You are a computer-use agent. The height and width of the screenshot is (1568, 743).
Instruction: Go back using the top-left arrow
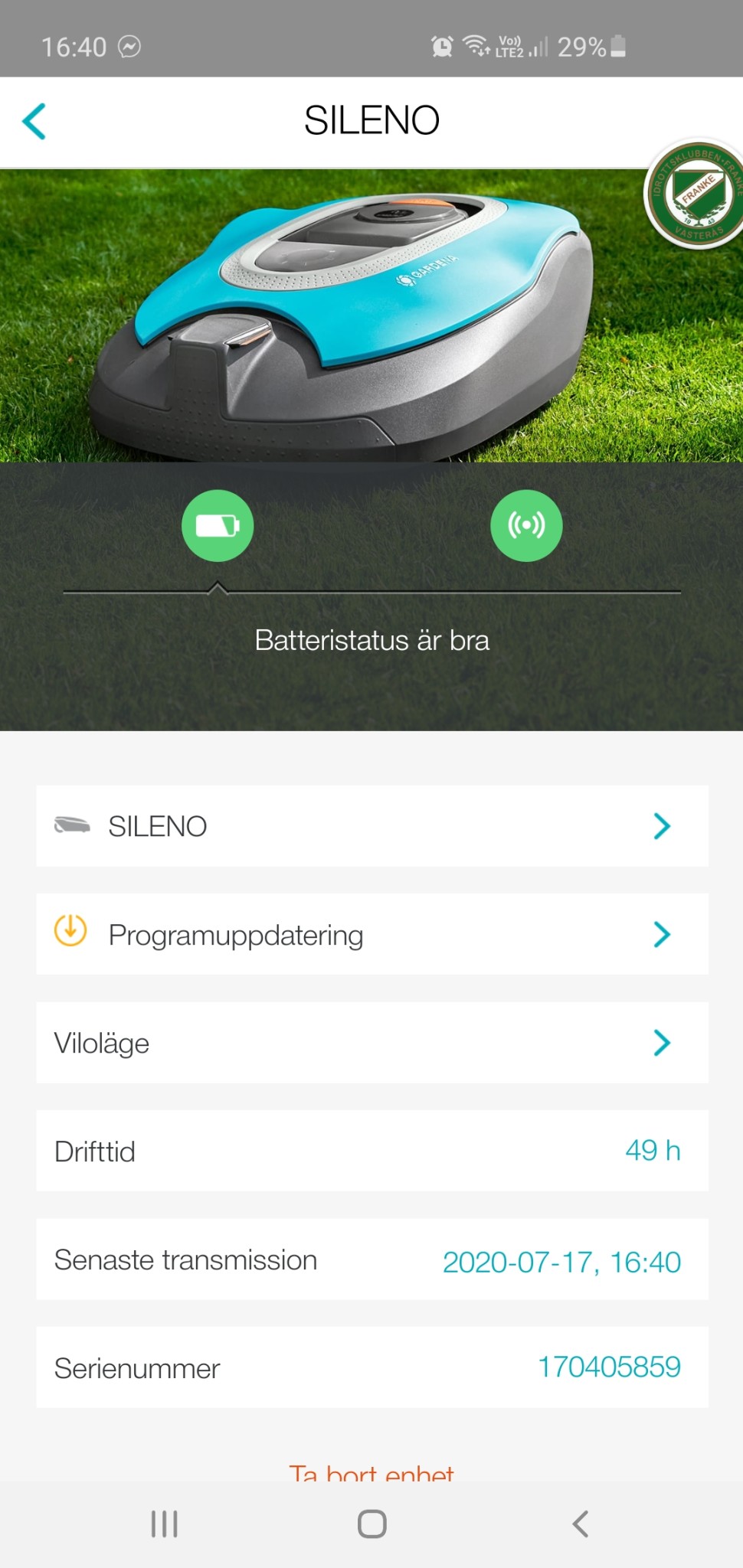[34, 122]
